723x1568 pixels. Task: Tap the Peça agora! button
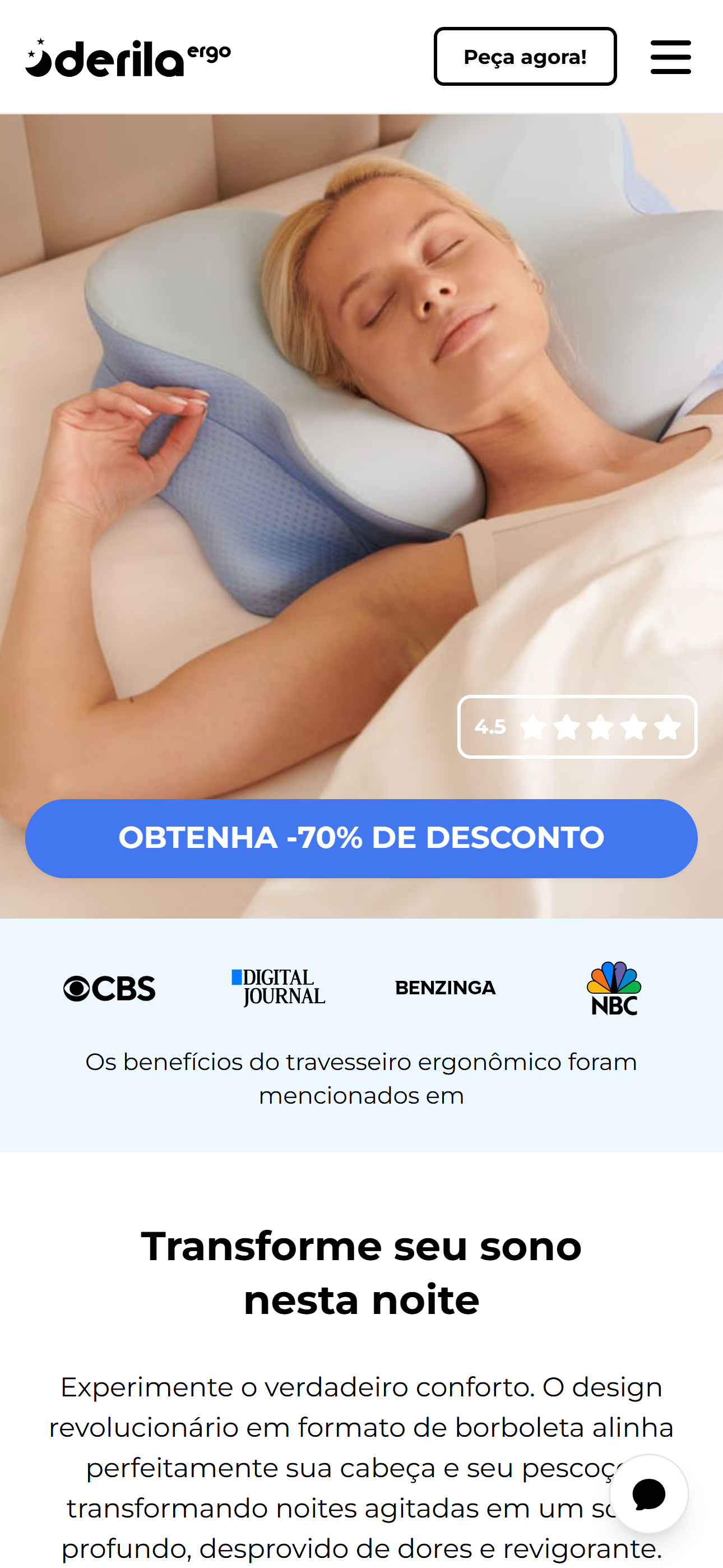[525, 57]
